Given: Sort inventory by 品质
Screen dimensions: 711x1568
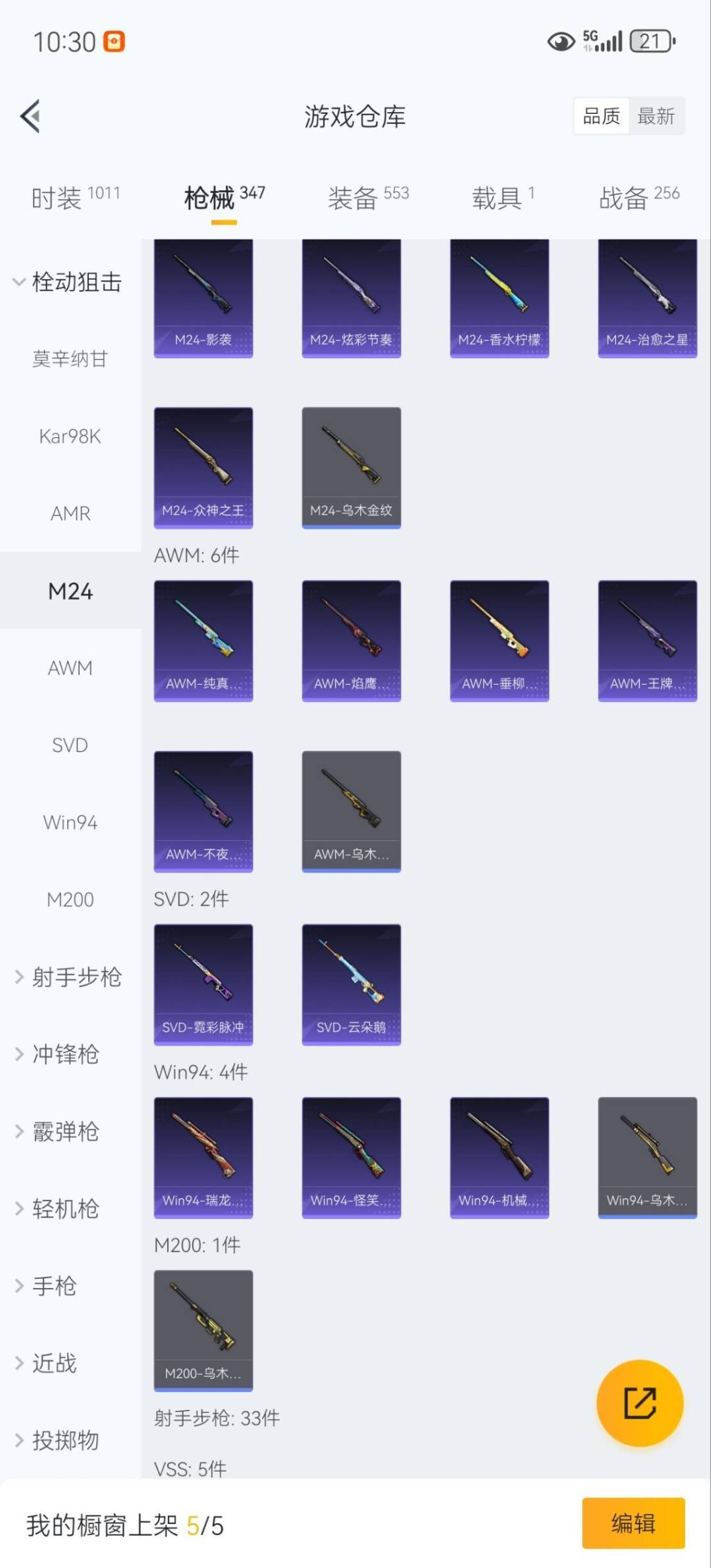Looking at the screenshot, I should point(600,116).
